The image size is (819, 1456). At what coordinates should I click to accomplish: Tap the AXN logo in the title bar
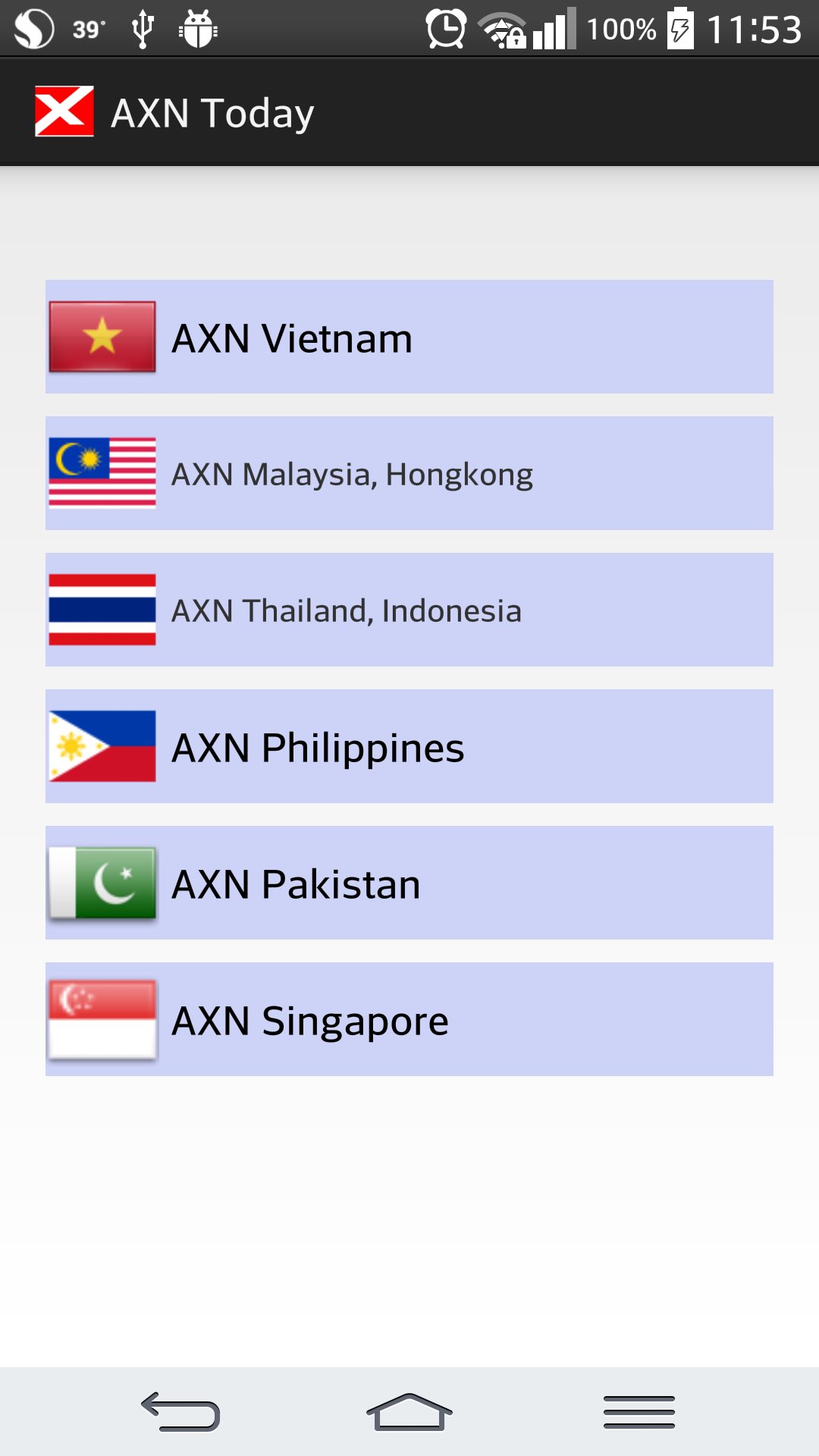(66, 111)
